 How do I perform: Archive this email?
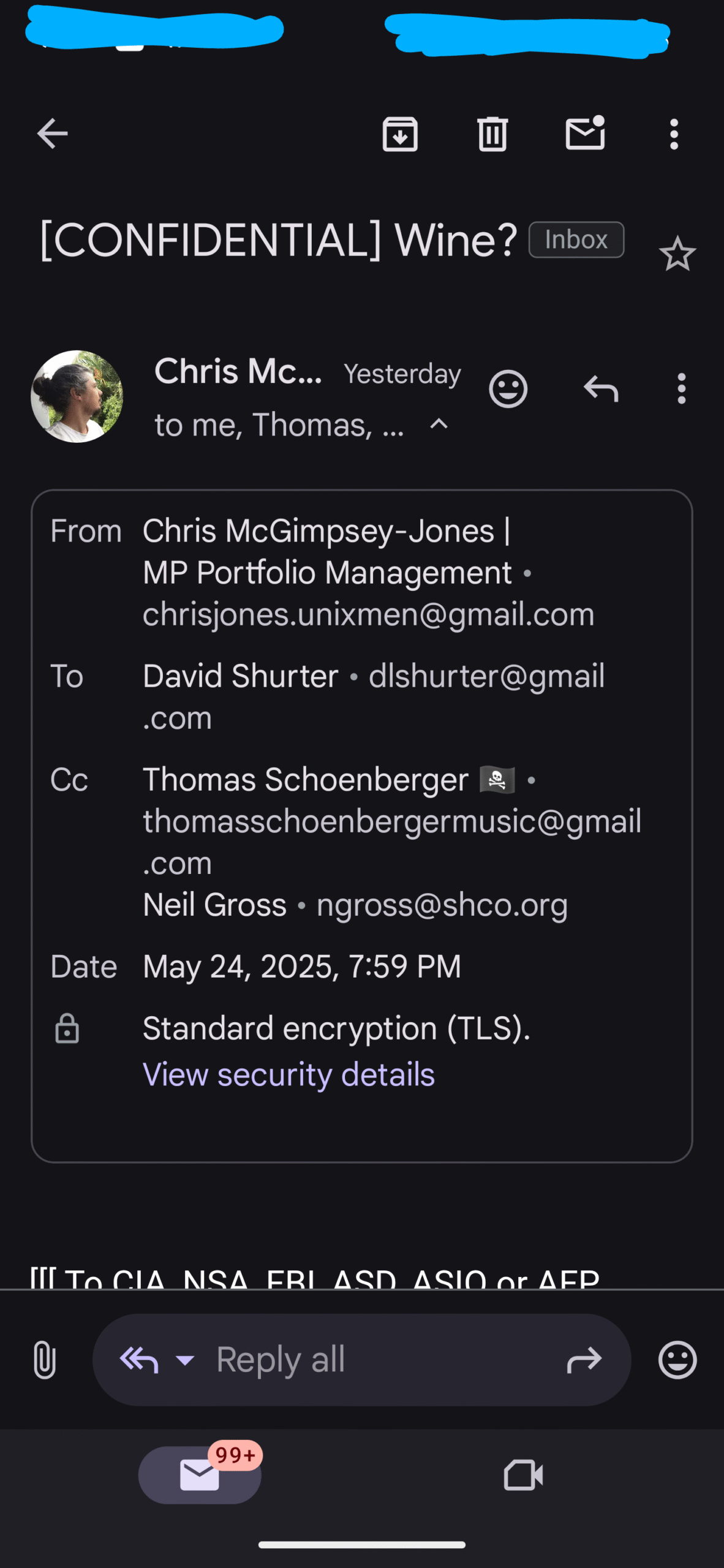[x=400, y=134]
